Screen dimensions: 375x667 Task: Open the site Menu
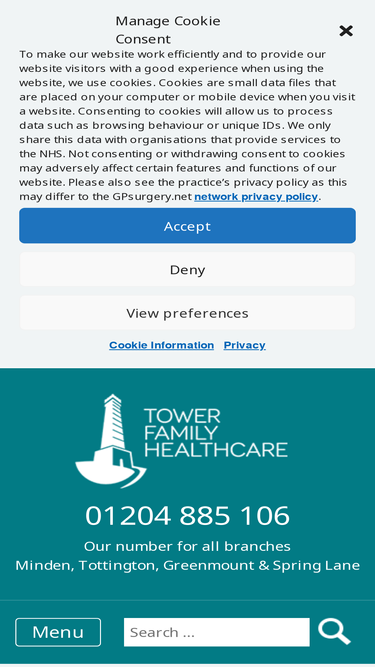[x=58, y=632]
